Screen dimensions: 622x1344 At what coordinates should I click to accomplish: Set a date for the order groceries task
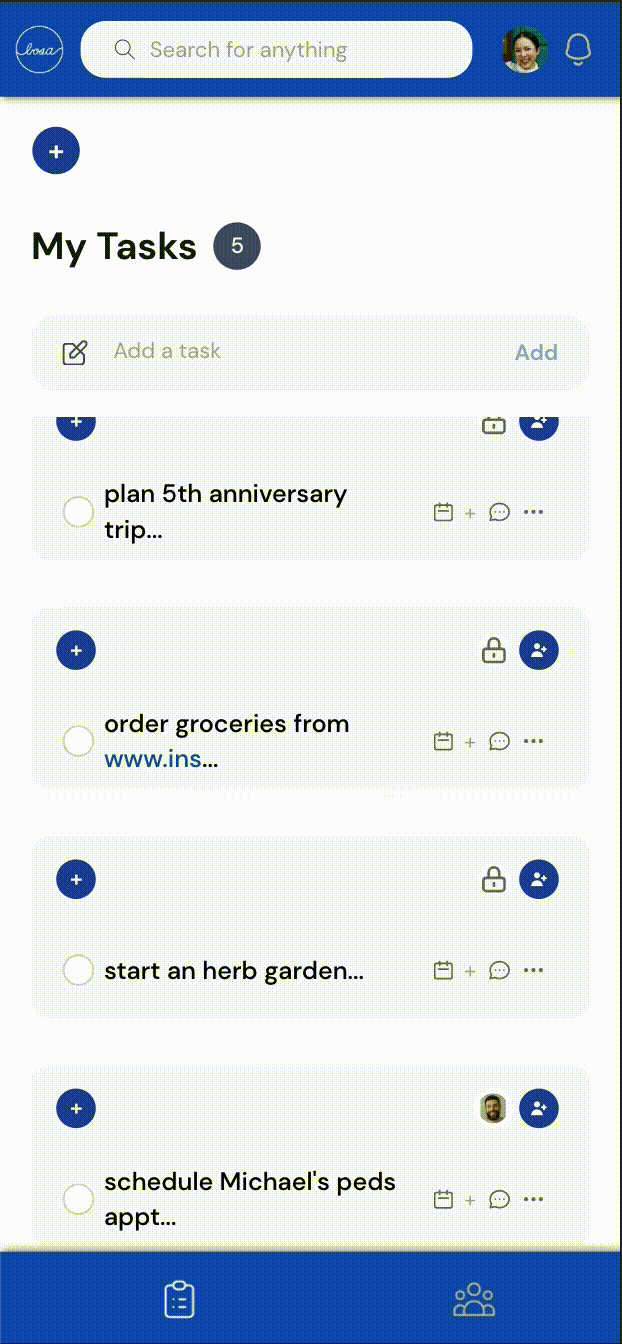[x=444, y=742]
